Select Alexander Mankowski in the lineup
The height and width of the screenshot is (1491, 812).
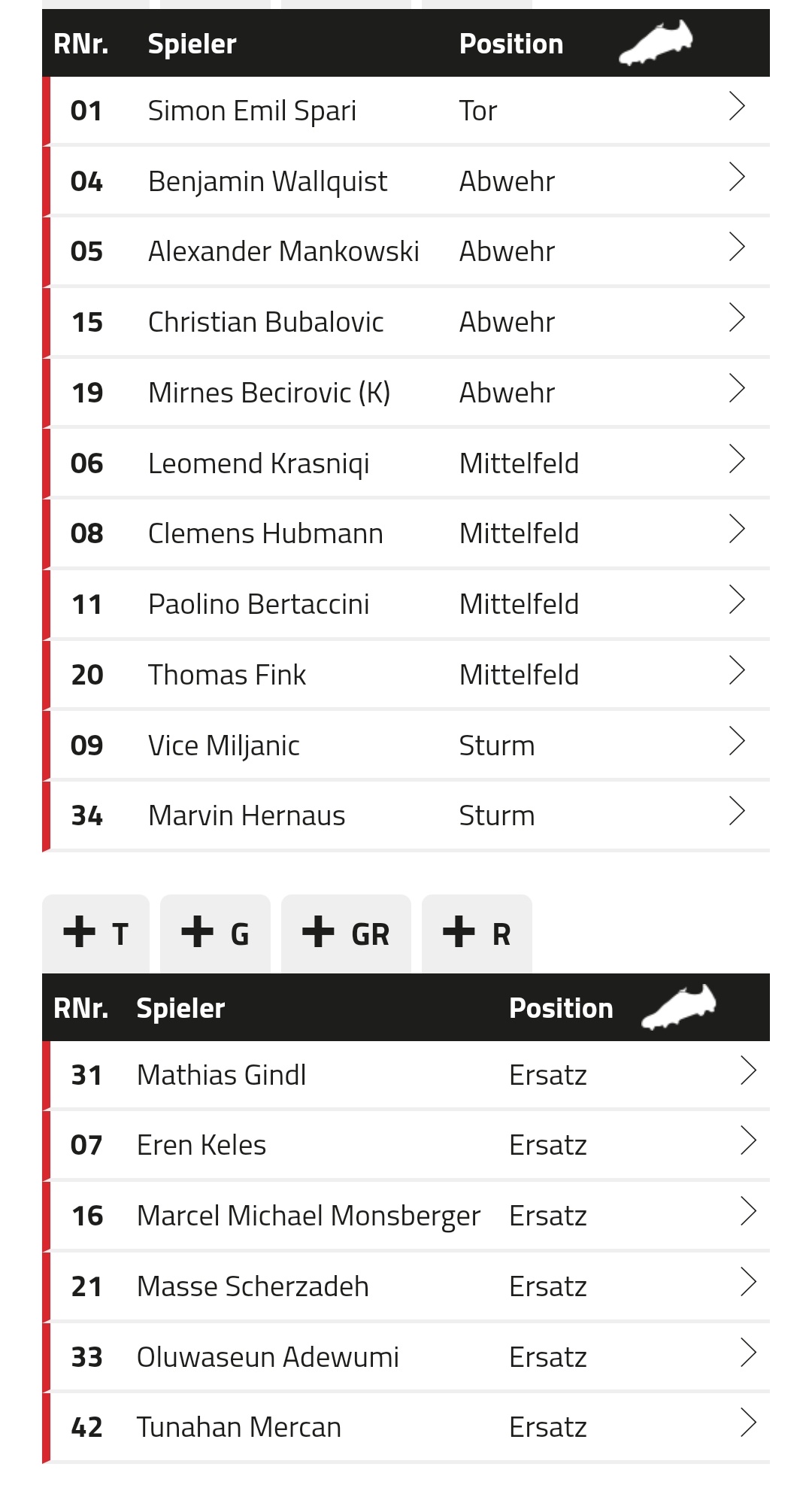[406, 251]
